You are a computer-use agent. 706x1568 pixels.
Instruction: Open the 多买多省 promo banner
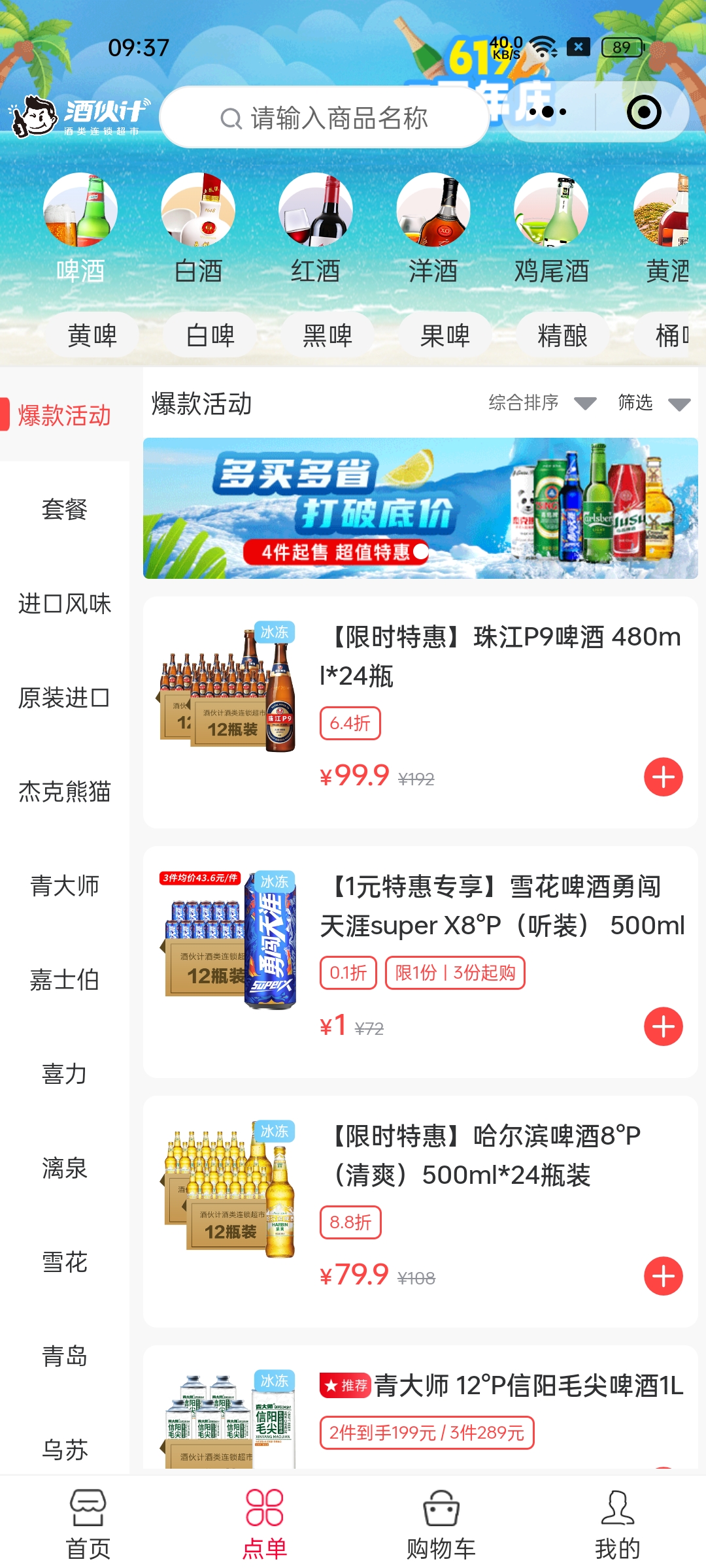click(420, 508)
